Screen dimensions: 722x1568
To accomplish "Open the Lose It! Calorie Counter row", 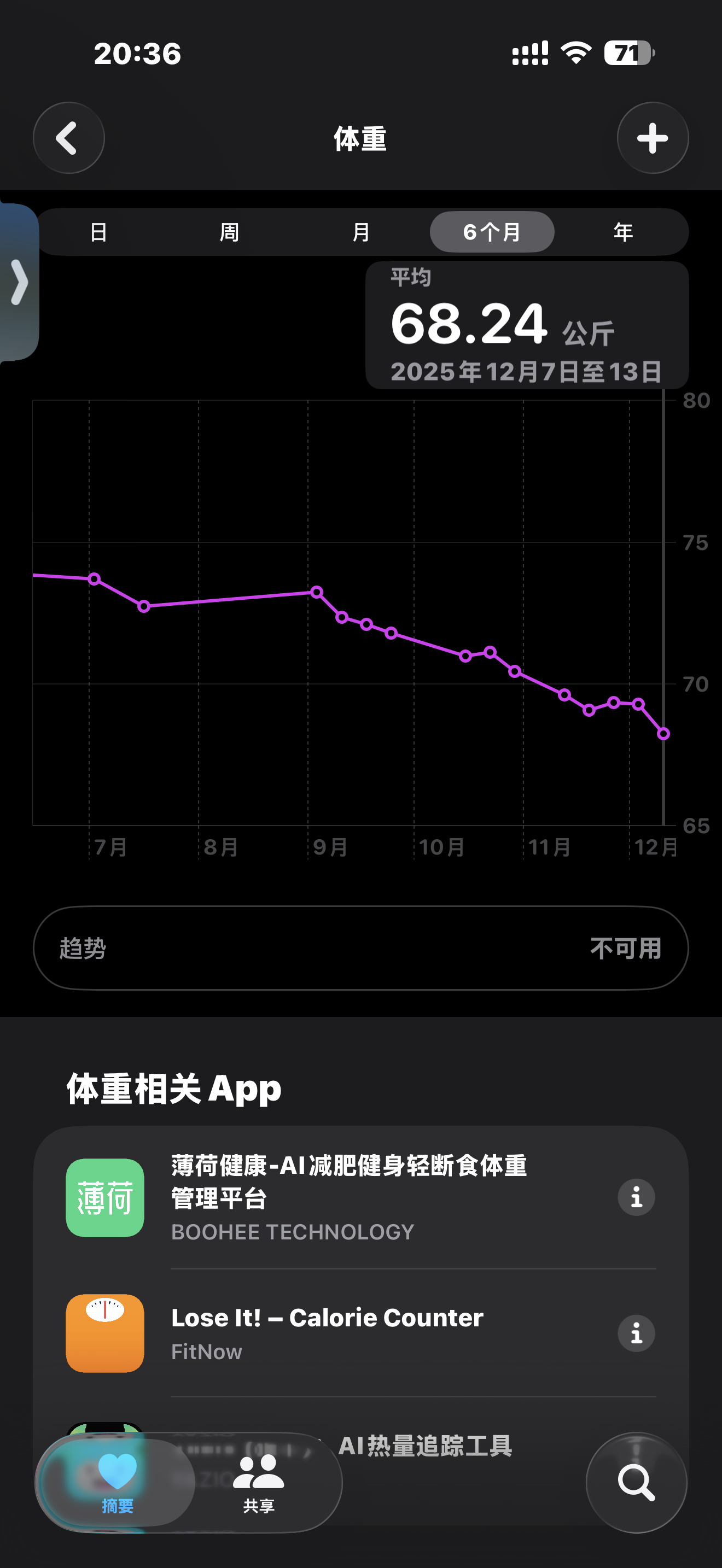I will coord(361,1333).
